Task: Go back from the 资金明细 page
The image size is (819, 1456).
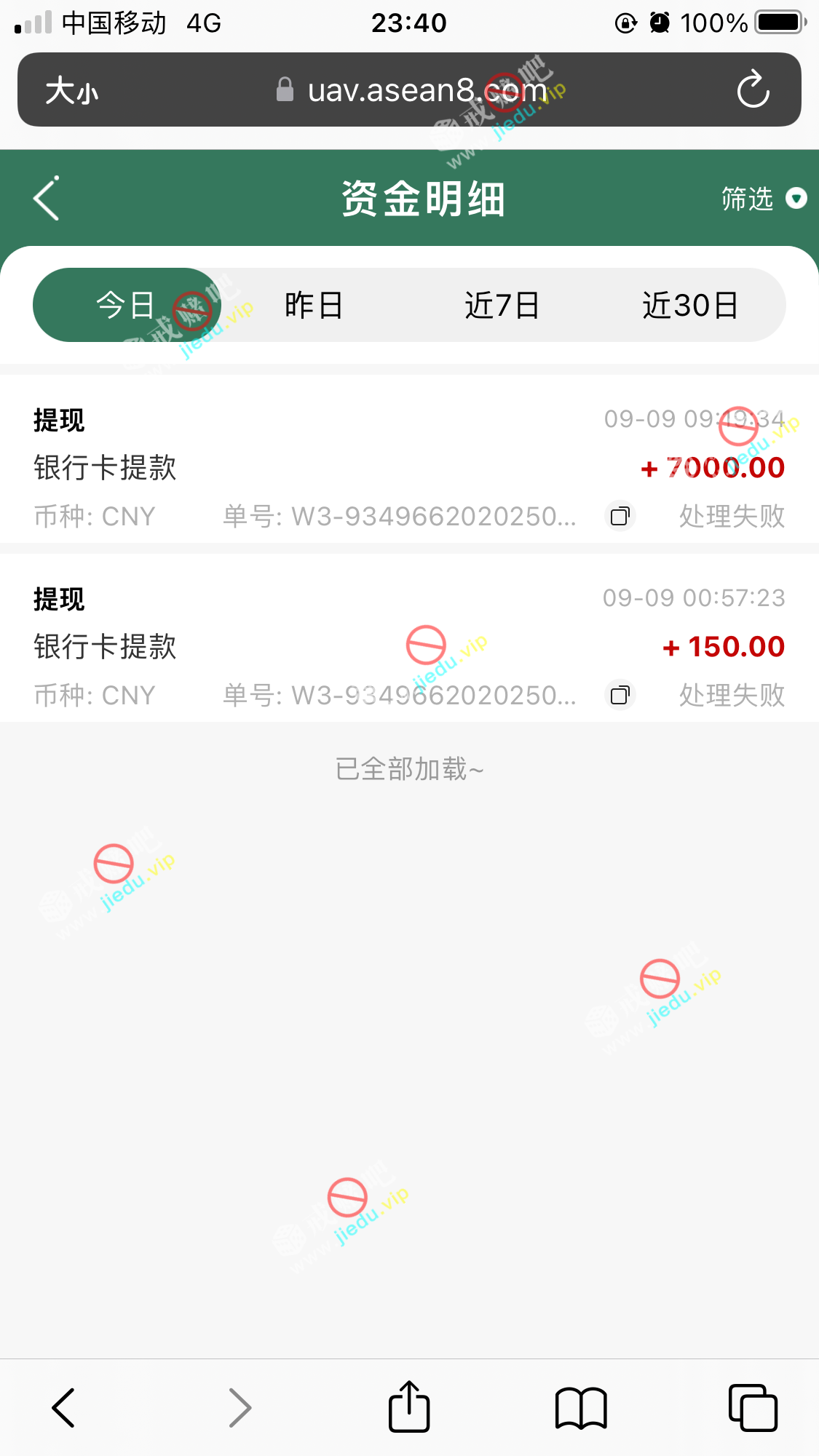Action: coord(47,198)
